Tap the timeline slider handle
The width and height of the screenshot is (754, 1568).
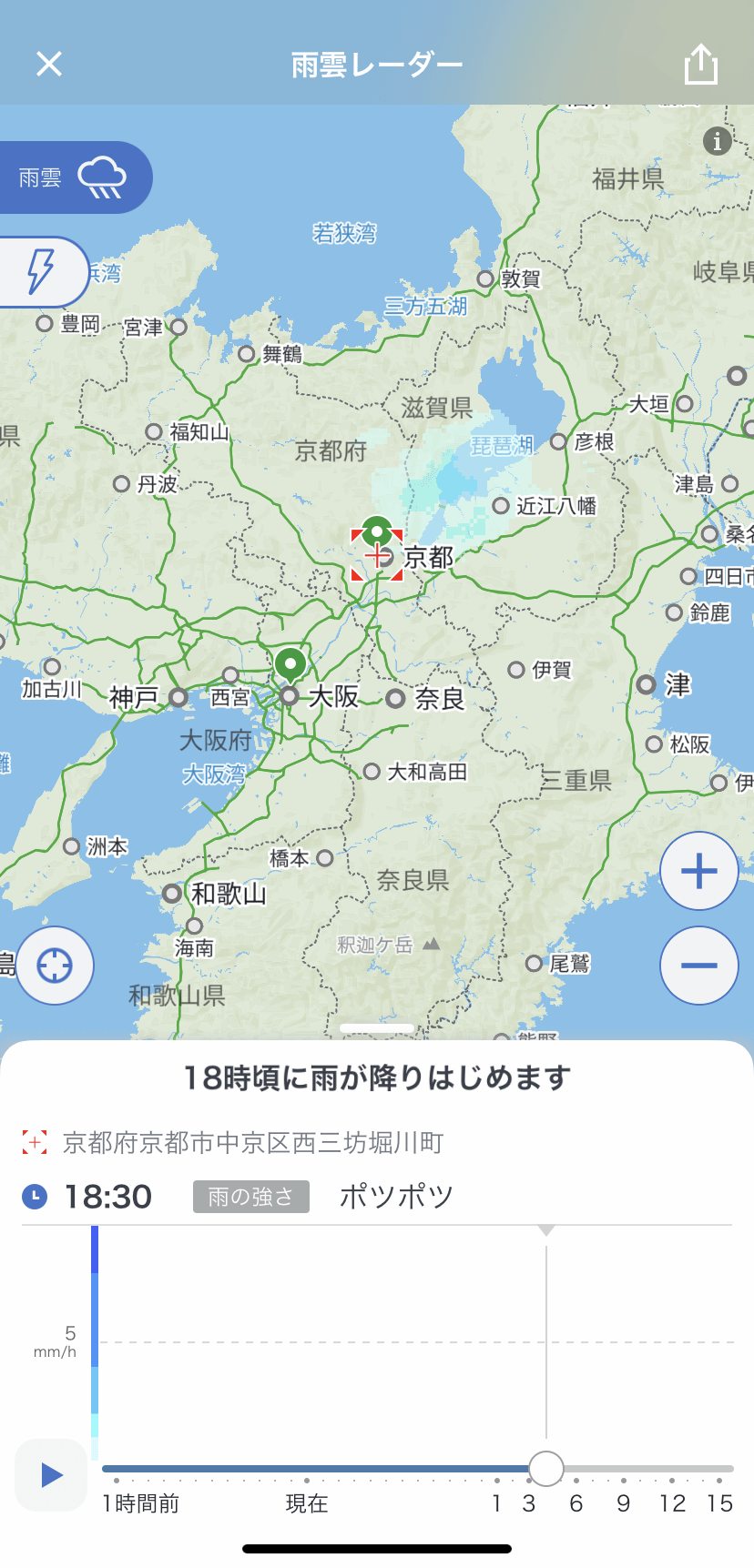click(546, 1468)
